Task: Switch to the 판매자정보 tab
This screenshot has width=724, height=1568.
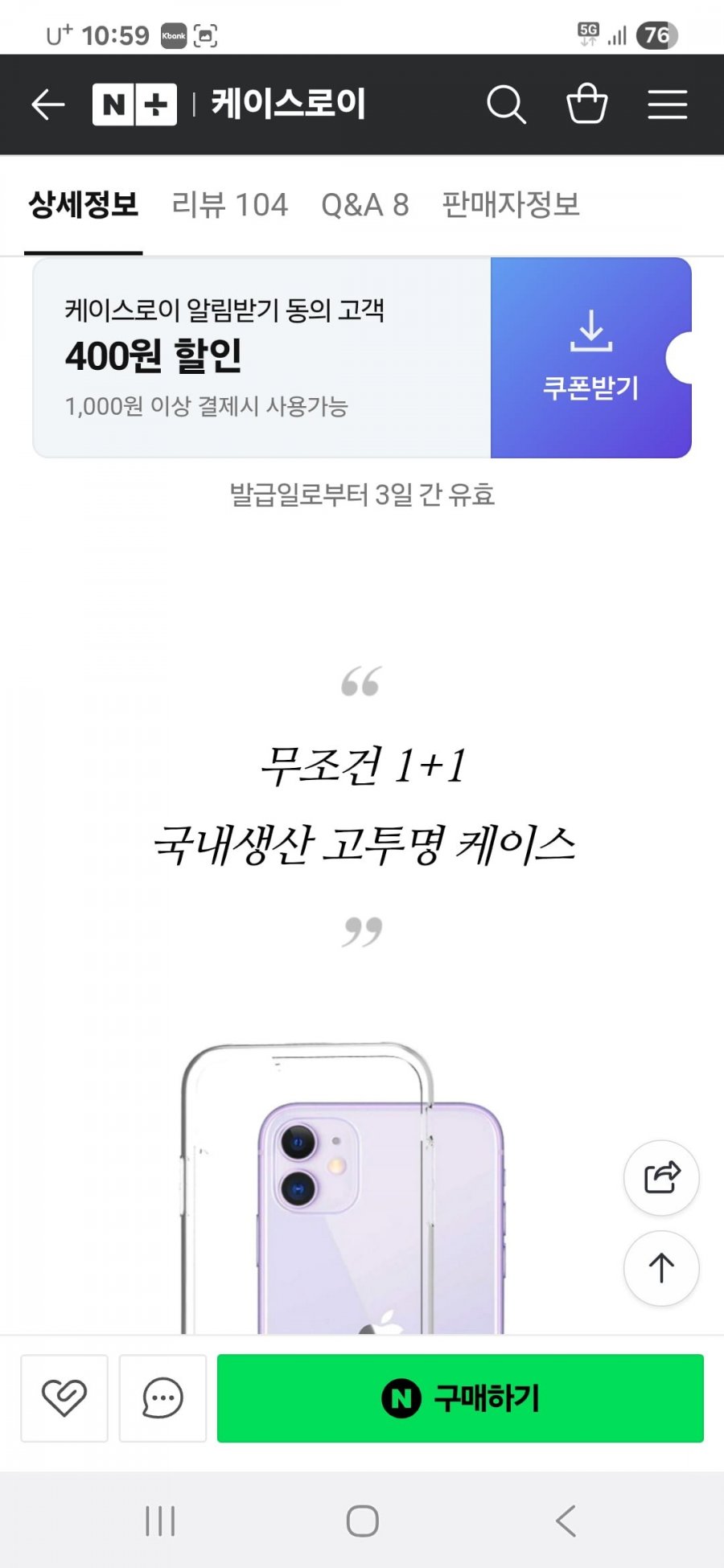Action: click(x=511, y=204)
